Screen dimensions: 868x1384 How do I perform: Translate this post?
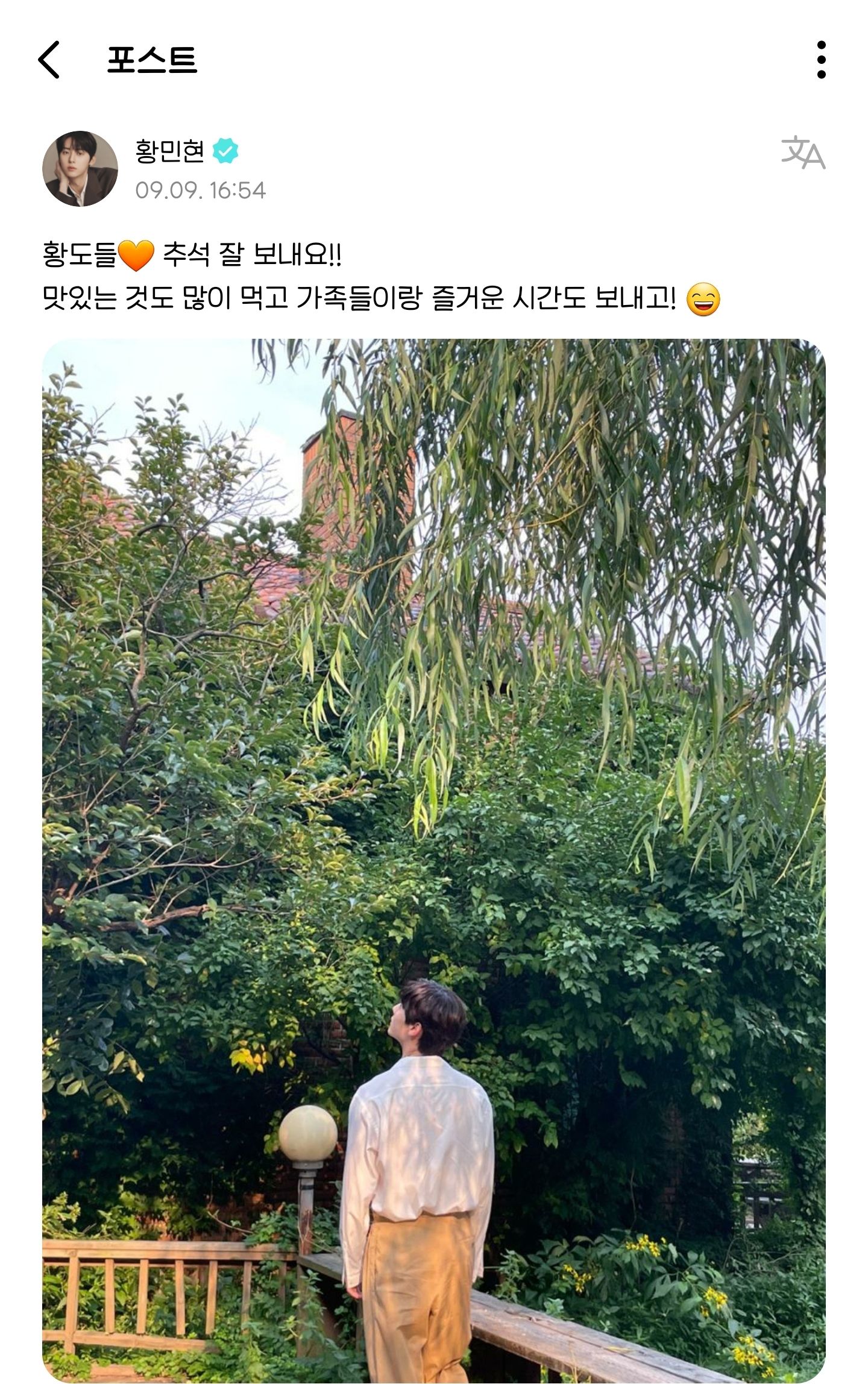click(x=802, y=153)
